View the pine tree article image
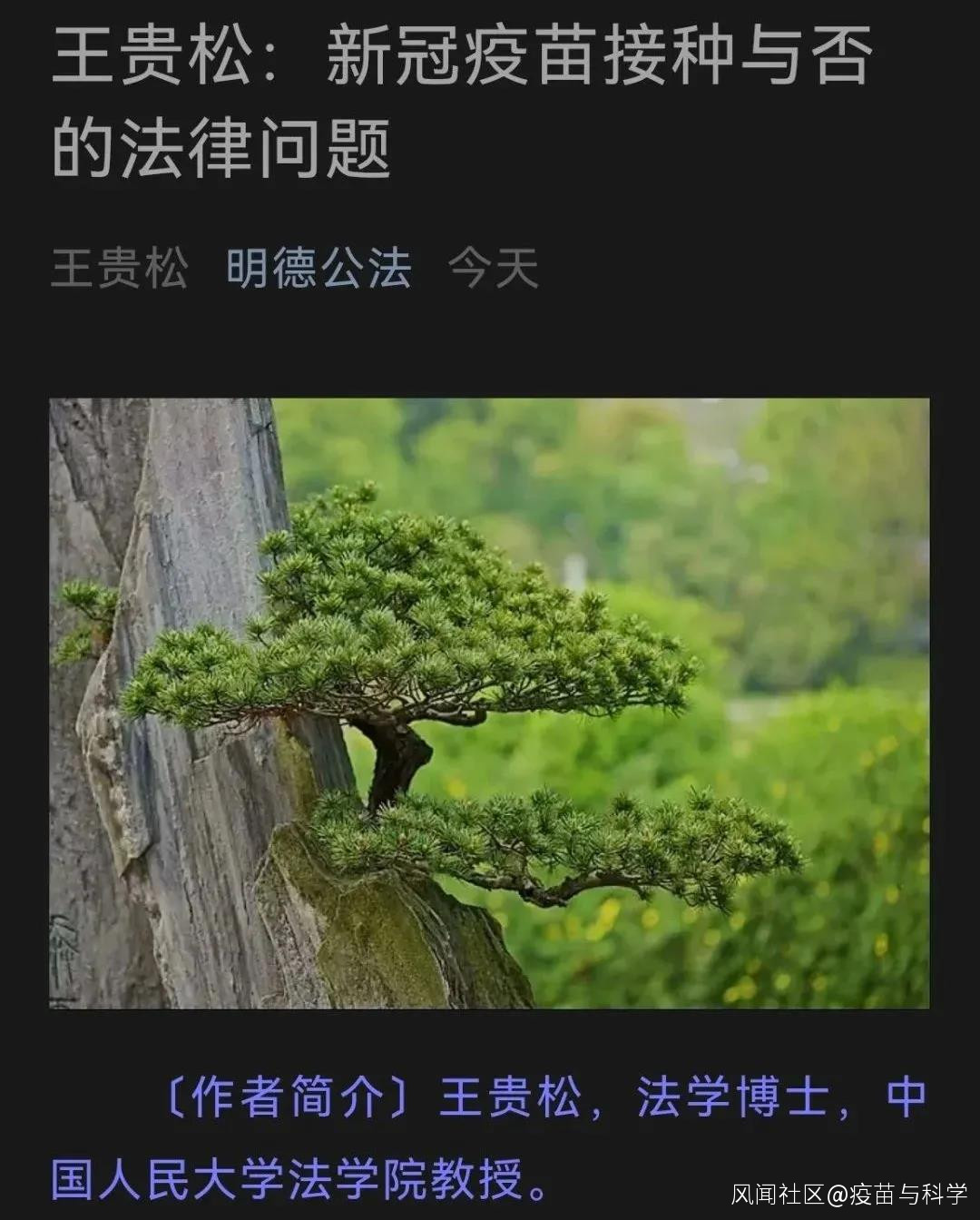The height and width of the screenshot is (1220, 980). coord(489,703)
